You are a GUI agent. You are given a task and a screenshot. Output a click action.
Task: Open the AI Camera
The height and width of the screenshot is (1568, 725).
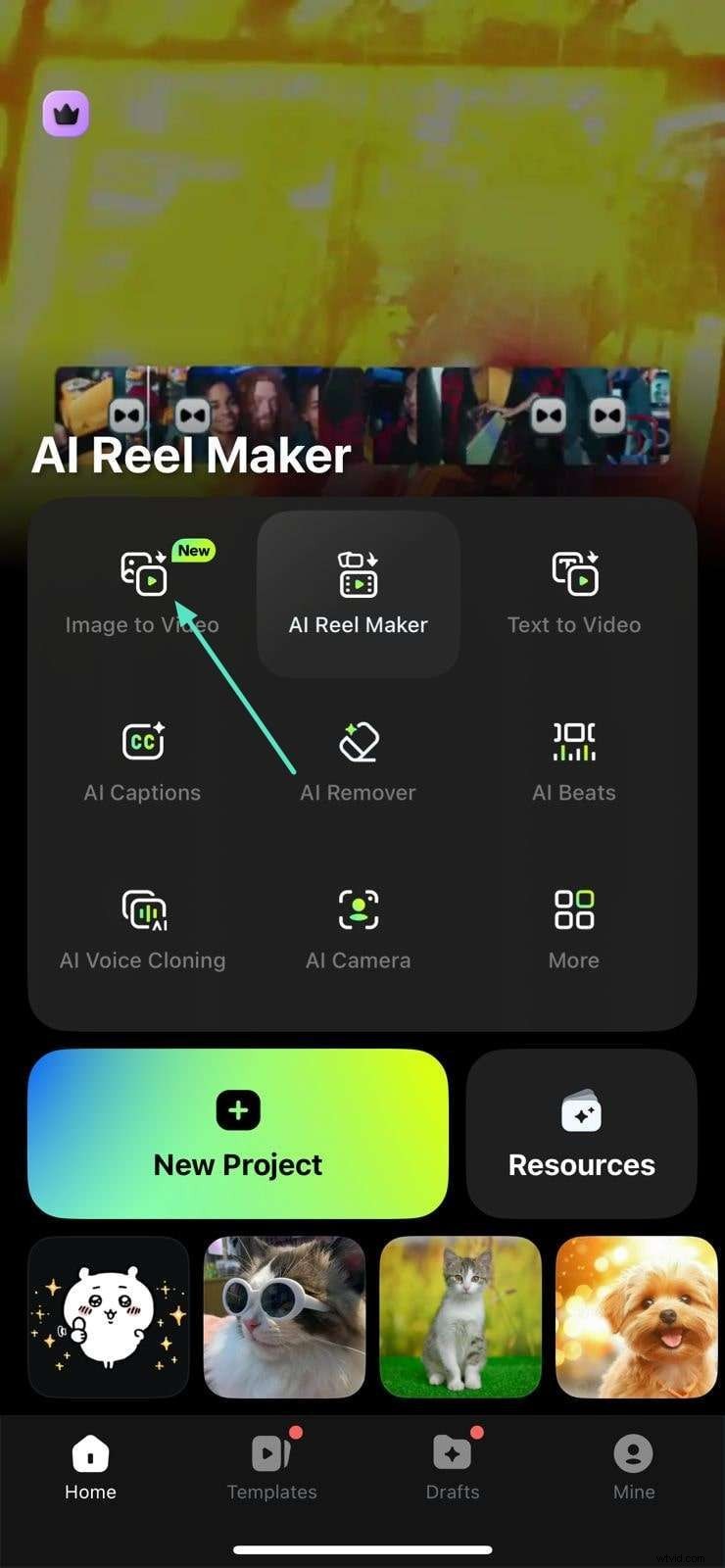coord(359,929)
